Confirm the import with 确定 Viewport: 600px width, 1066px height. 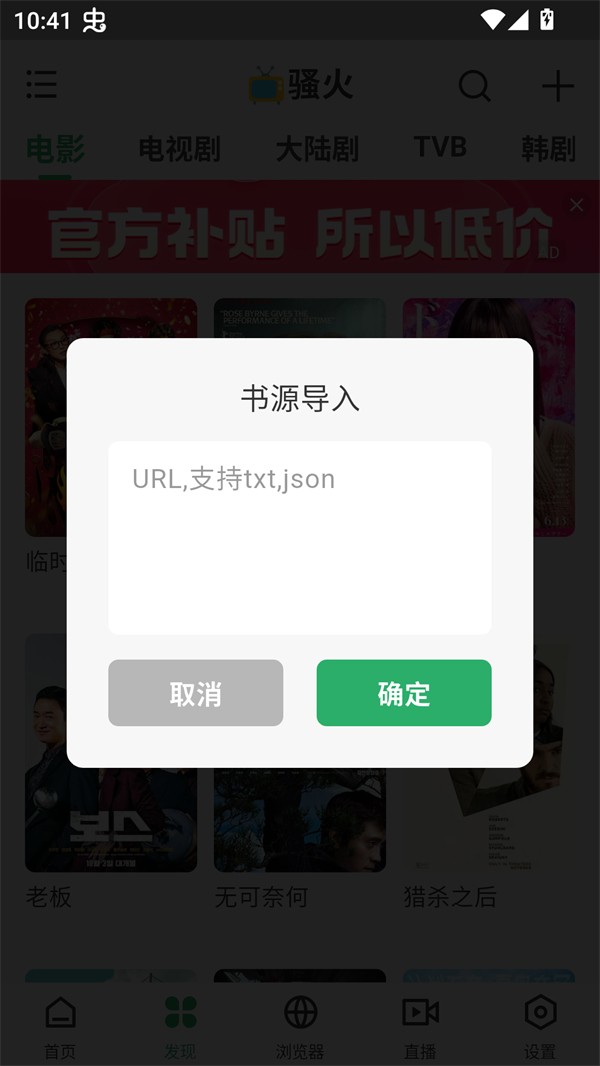[404, 693]
